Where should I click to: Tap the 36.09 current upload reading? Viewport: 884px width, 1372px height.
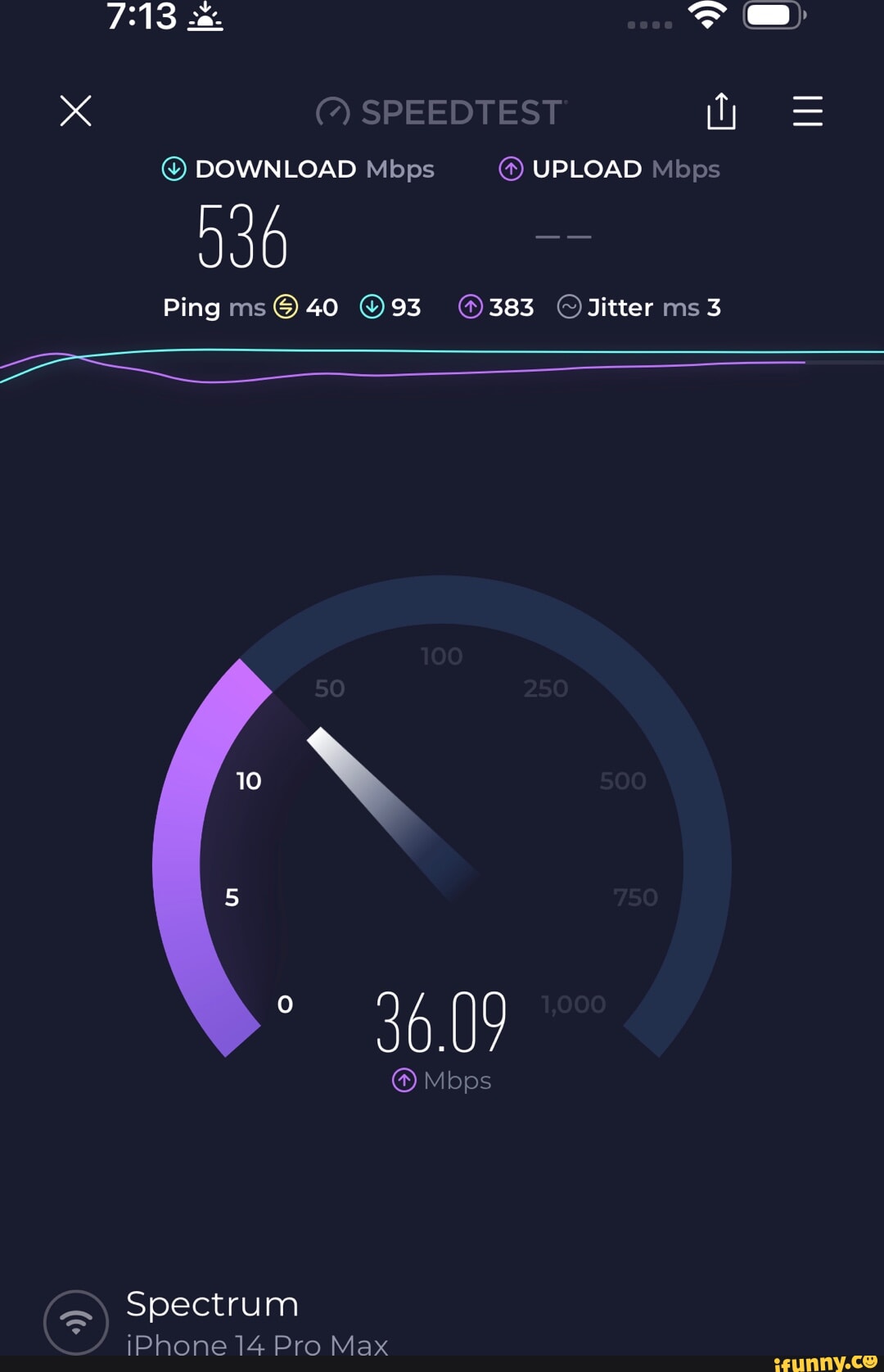440,1022
